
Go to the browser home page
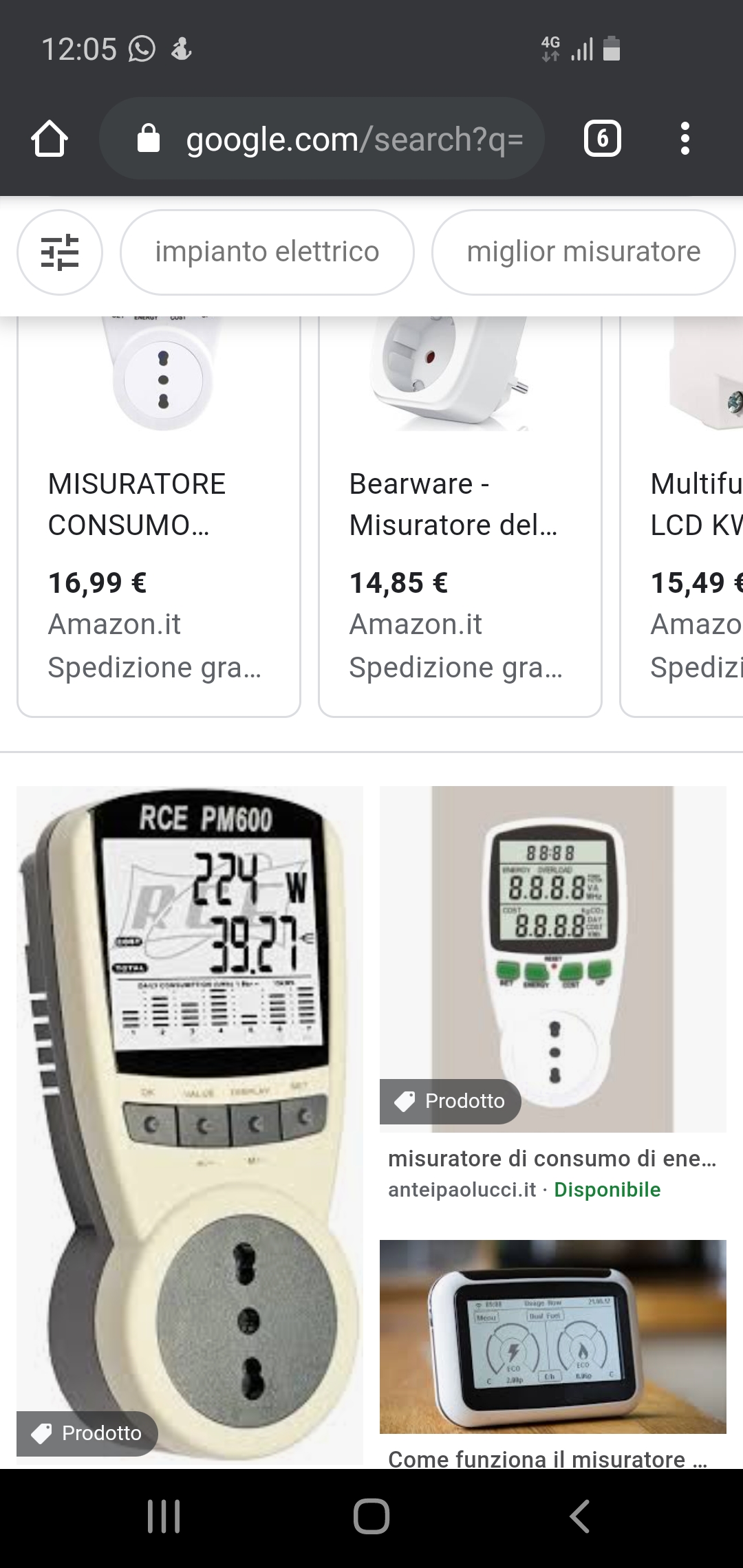point(50,139)
